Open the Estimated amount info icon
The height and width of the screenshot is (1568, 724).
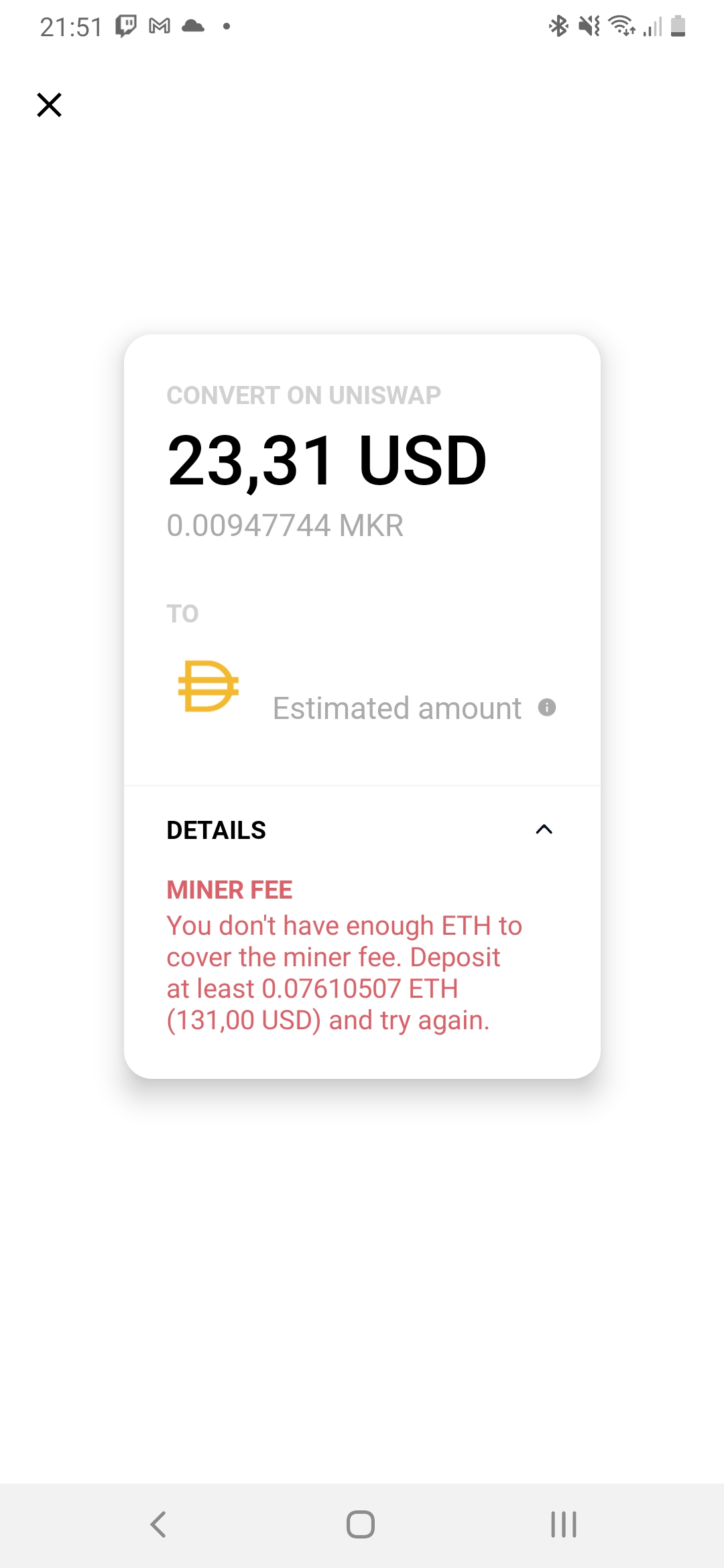[x=547, y=708]
